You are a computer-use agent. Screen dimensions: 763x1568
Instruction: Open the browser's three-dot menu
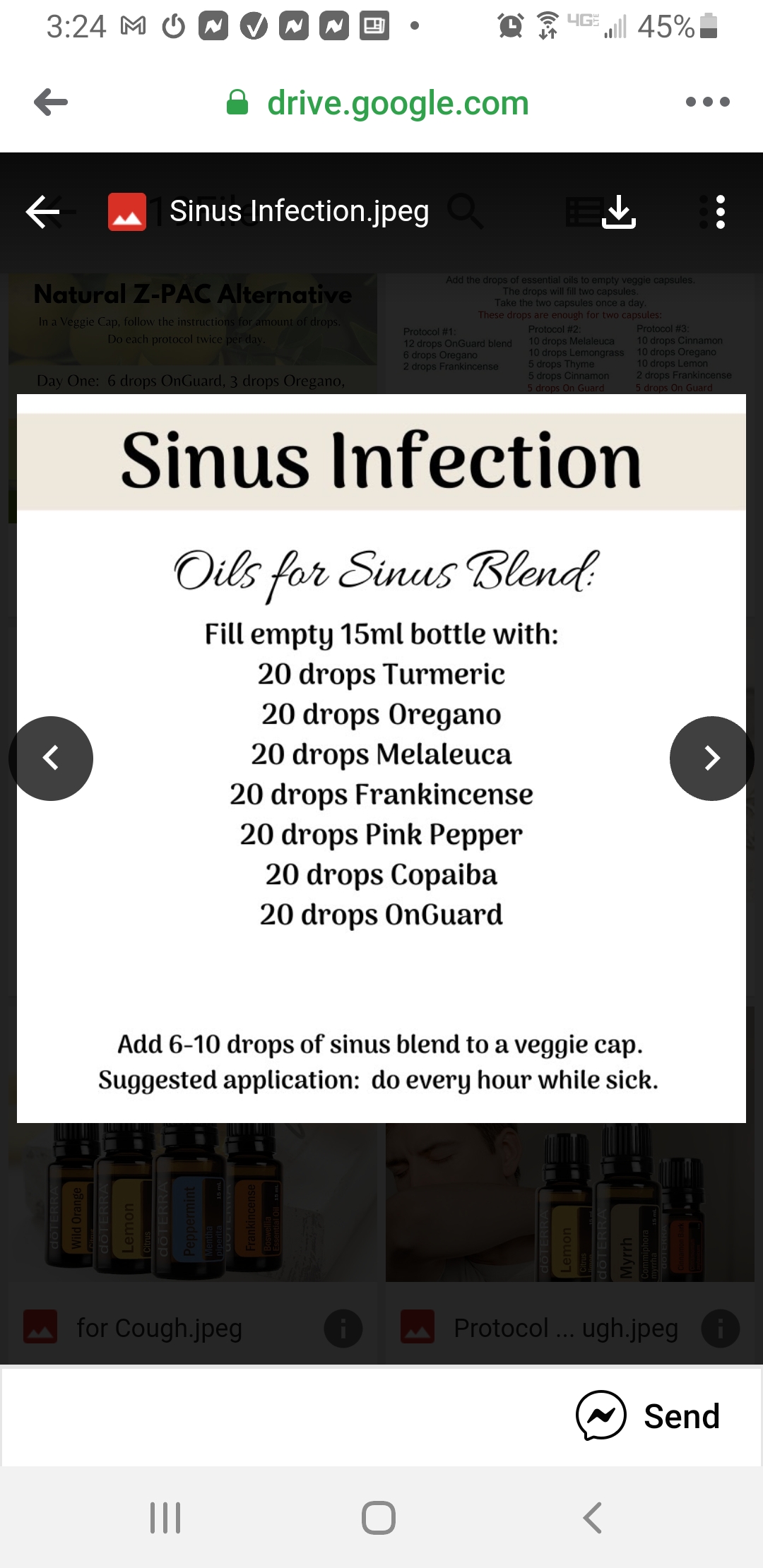[x=707, y=102]
